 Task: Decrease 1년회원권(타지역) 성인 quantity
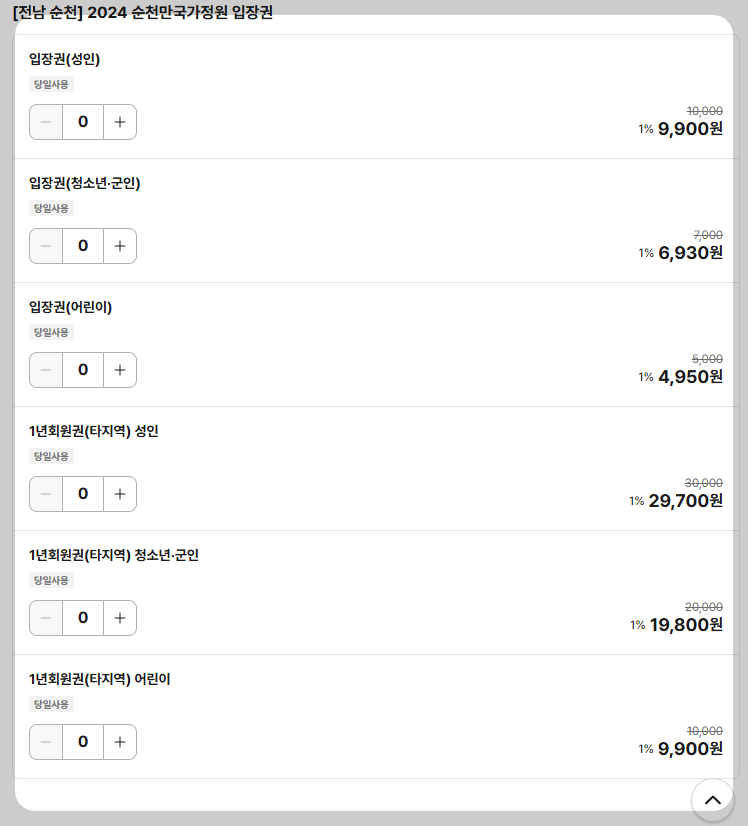coord(45,493)
